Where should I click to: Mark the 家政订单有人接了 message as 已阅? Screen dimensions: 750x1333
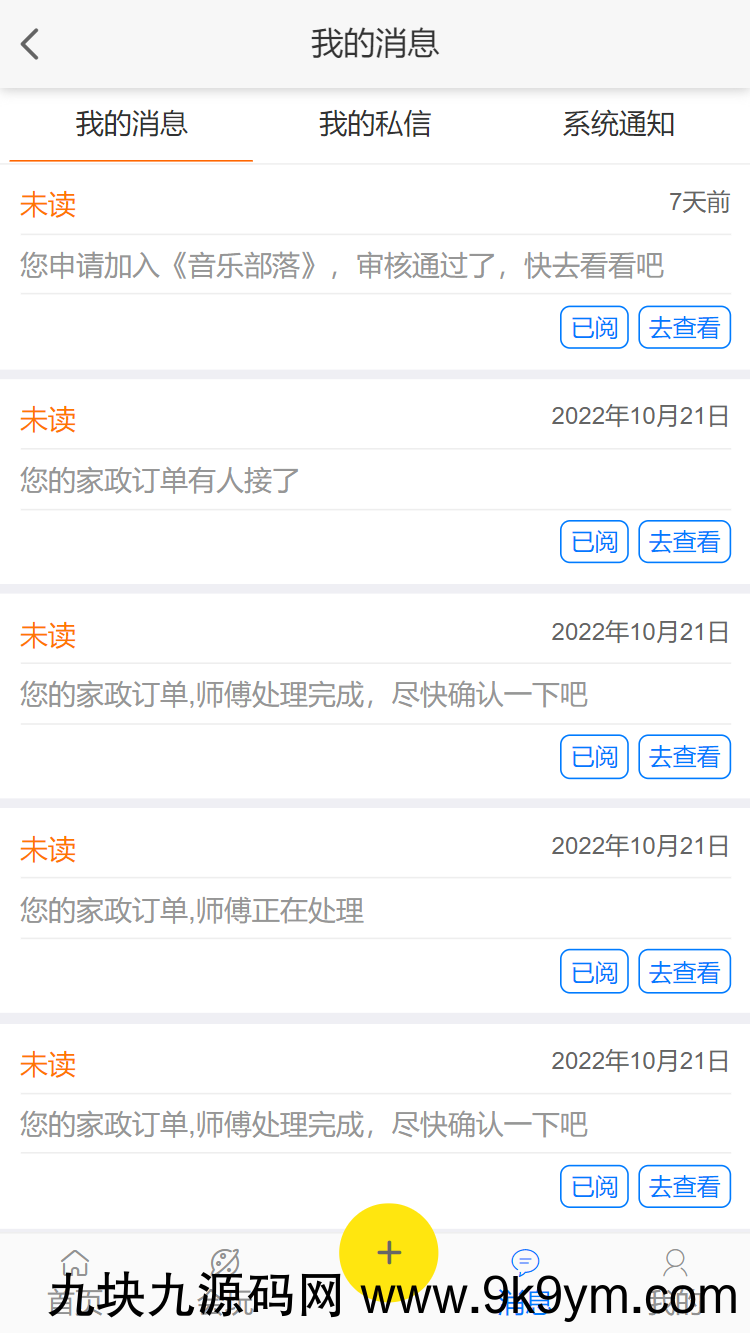click(x=594, y=542)
